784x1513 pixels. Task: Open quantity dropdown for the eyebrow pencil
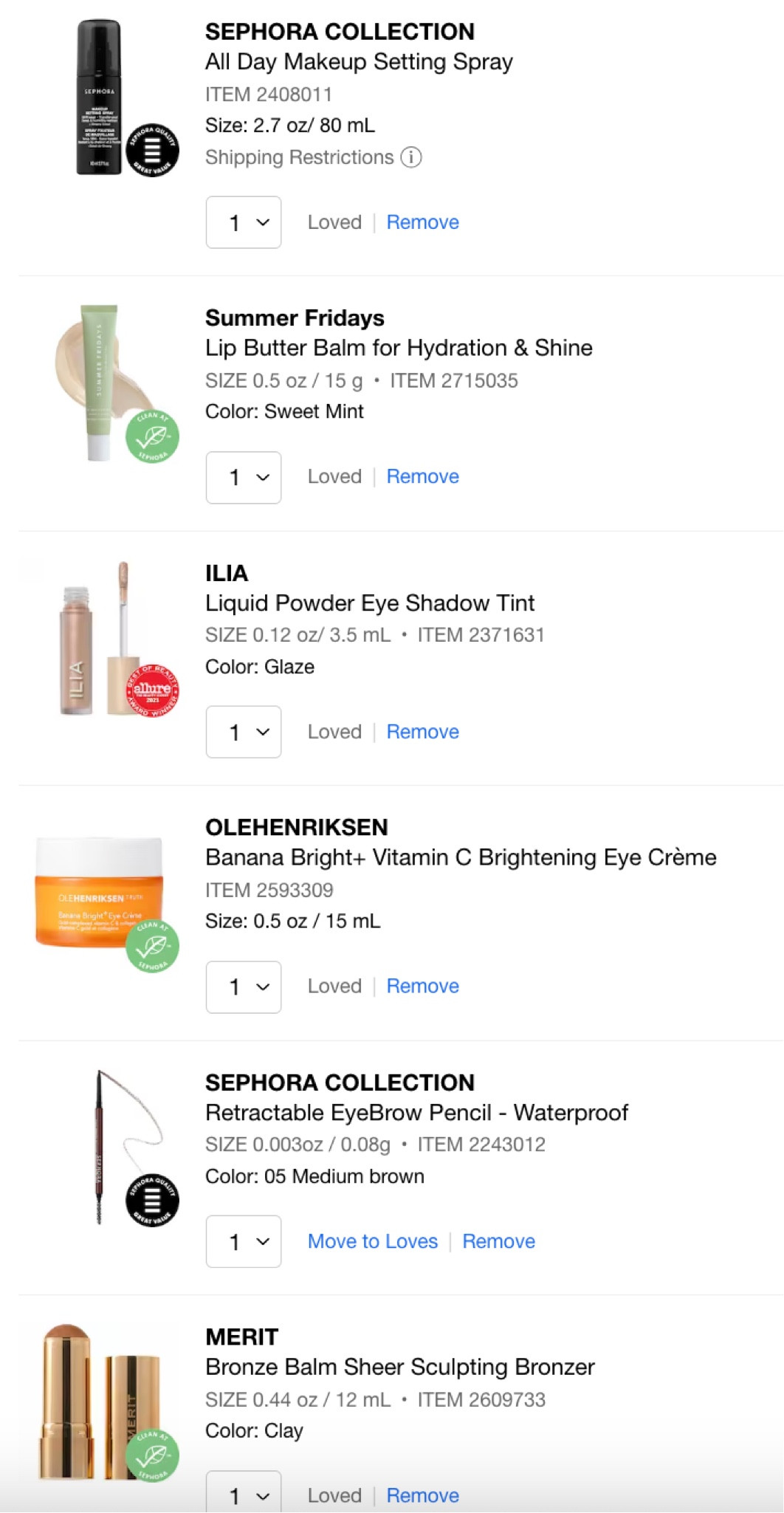[244, 1241]
